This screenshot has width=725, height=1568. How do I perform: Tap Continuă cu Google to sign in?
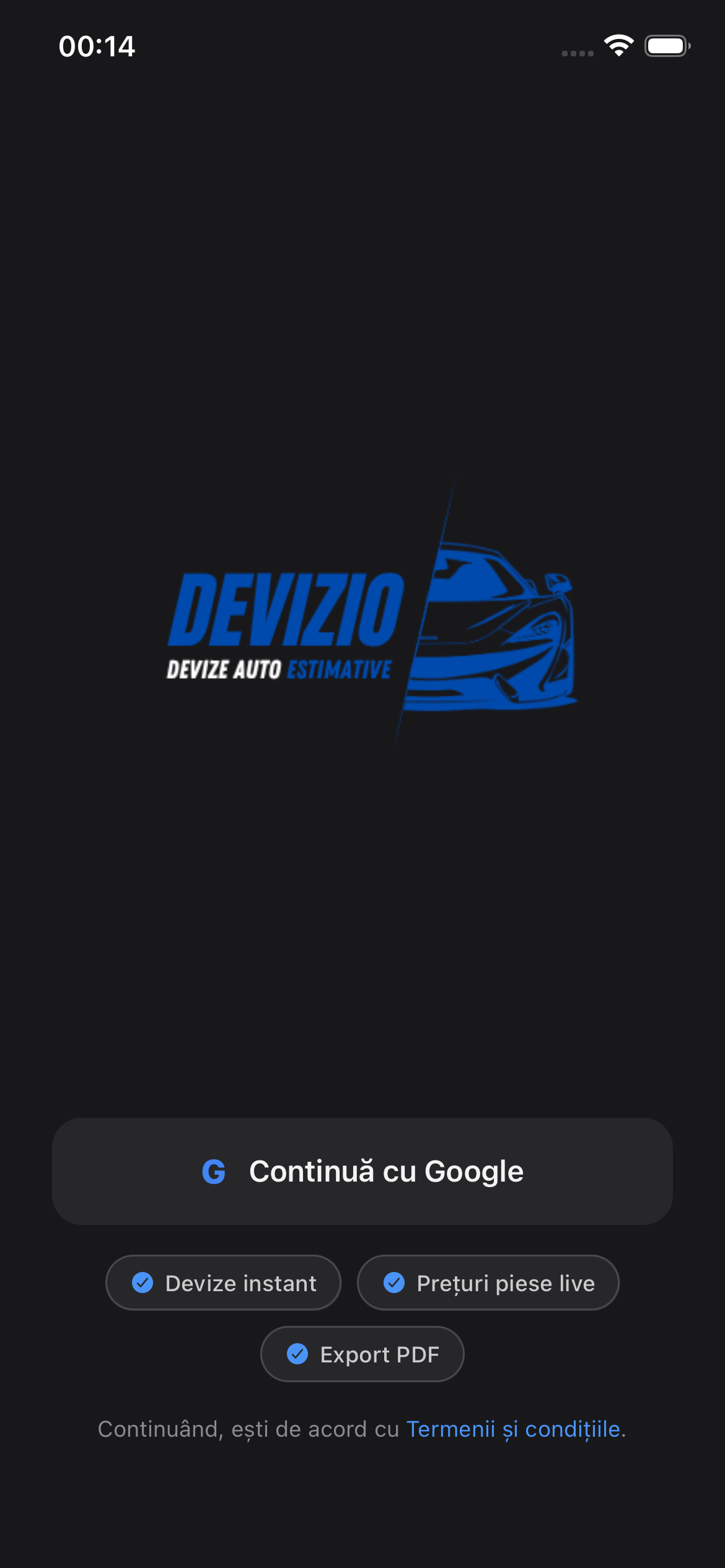click(x=362, y=1171)
